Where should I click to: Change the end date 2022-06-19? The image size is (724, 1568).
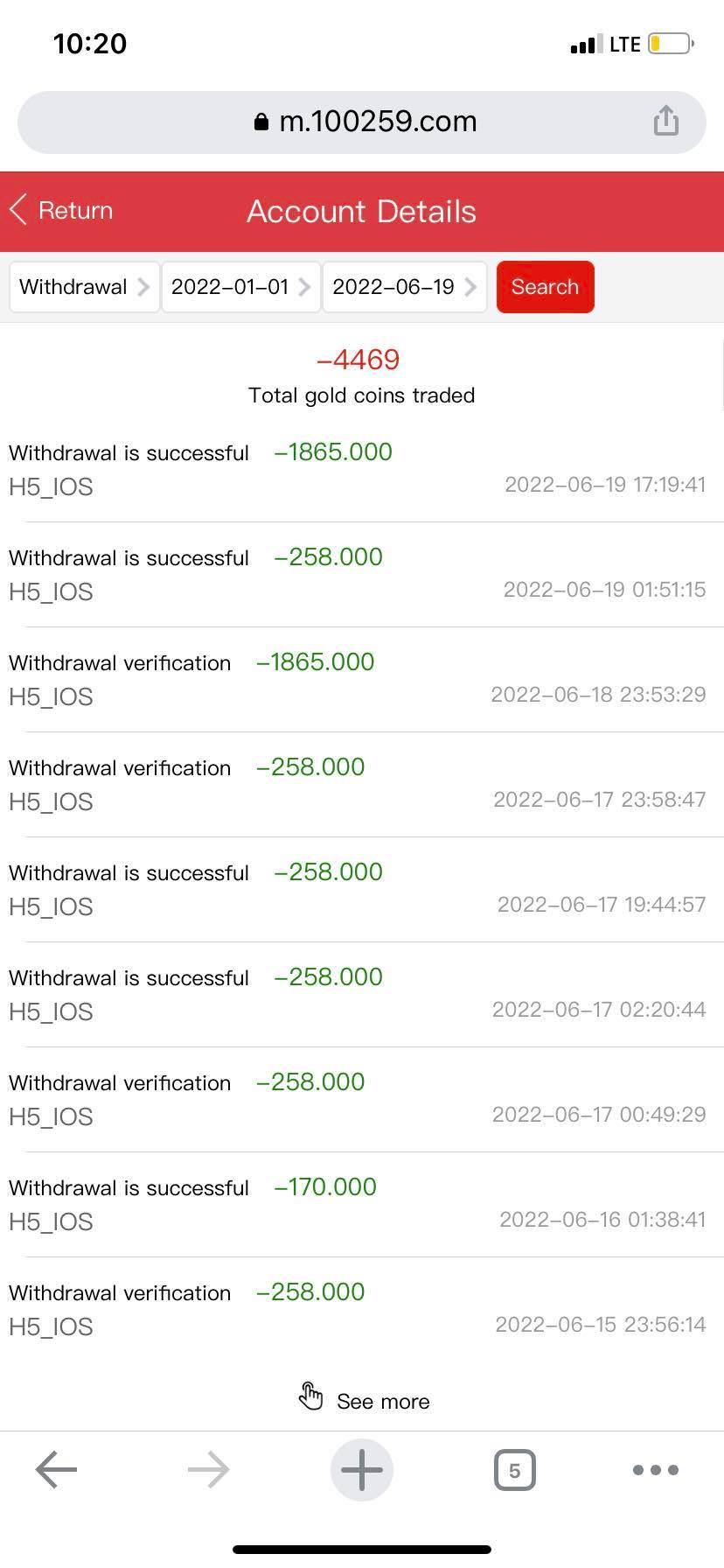pos(404,287)
